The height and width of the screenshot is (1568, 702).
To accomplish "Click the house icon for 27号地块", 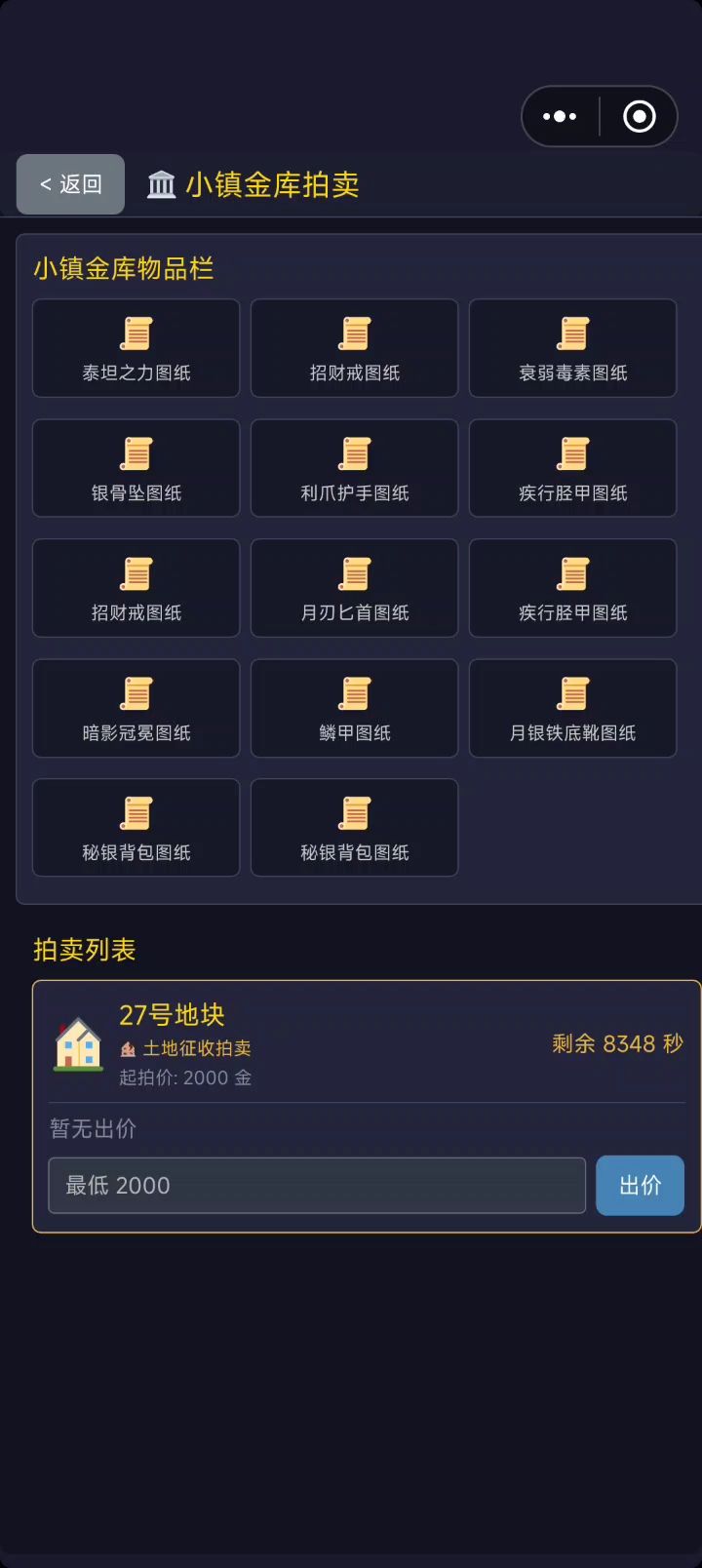I will coord(77,1045).
